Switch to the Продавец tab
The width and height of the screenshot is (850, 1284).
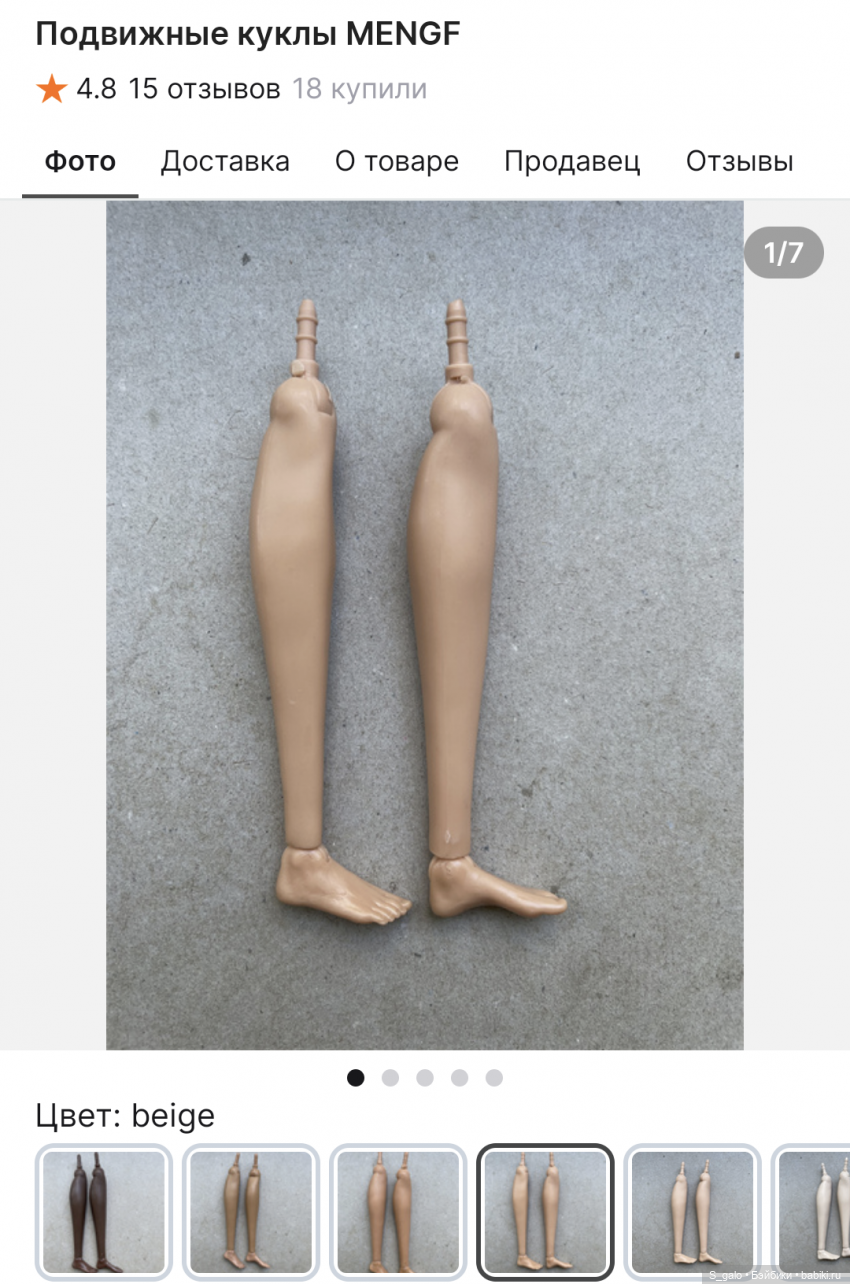[572, 162]
